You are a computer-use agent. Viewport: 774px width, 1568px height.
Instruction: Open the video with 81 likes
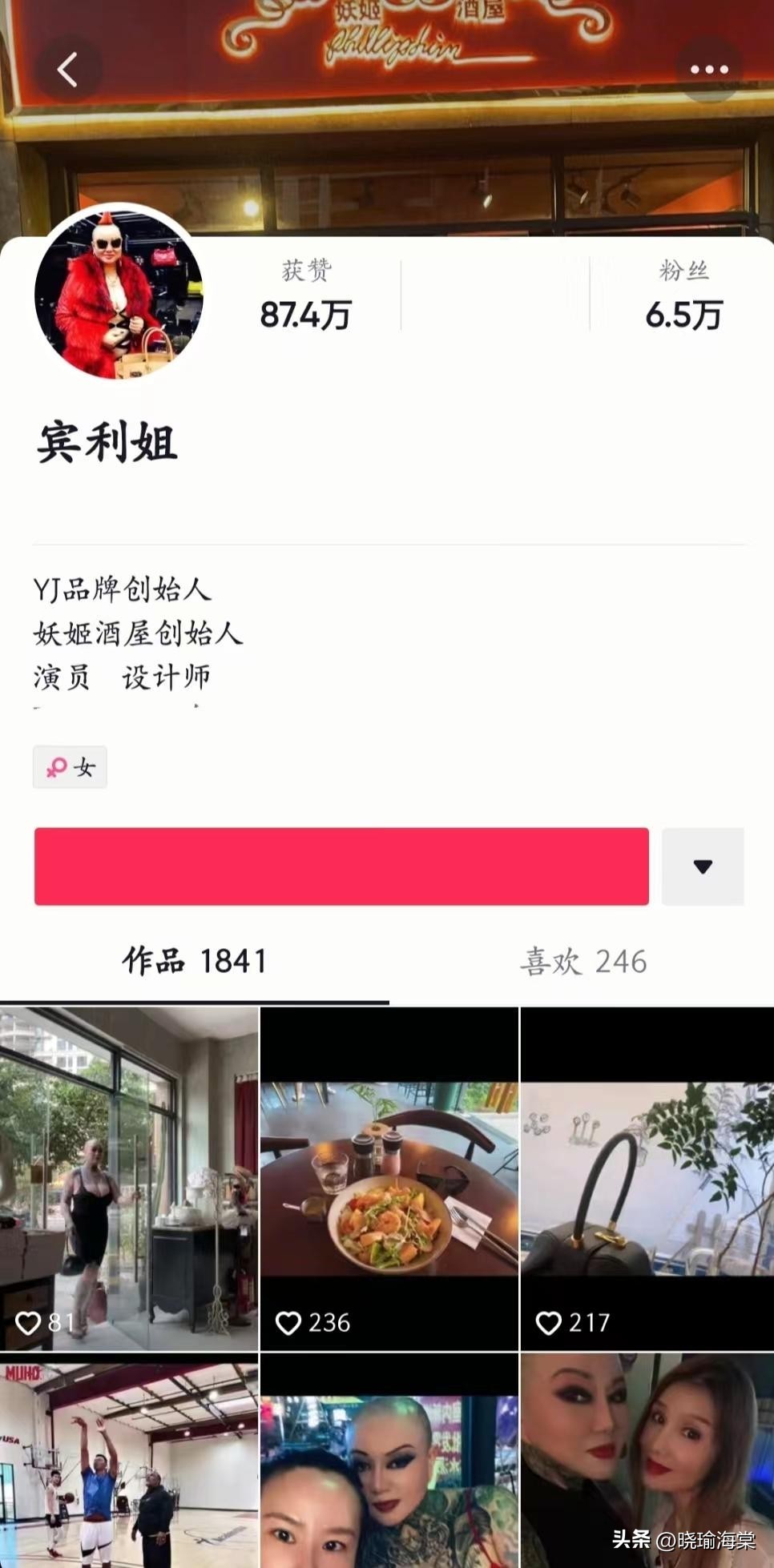coord(129,1178)
